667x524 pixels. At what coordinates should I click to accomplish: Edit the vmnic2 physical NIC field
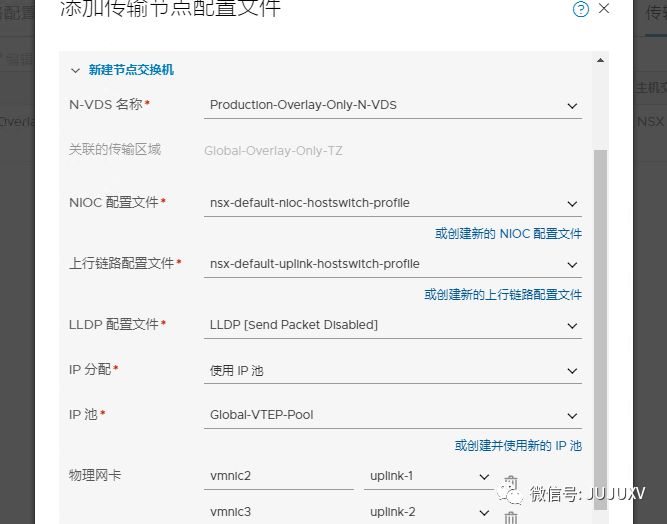[x=278, y=477]
